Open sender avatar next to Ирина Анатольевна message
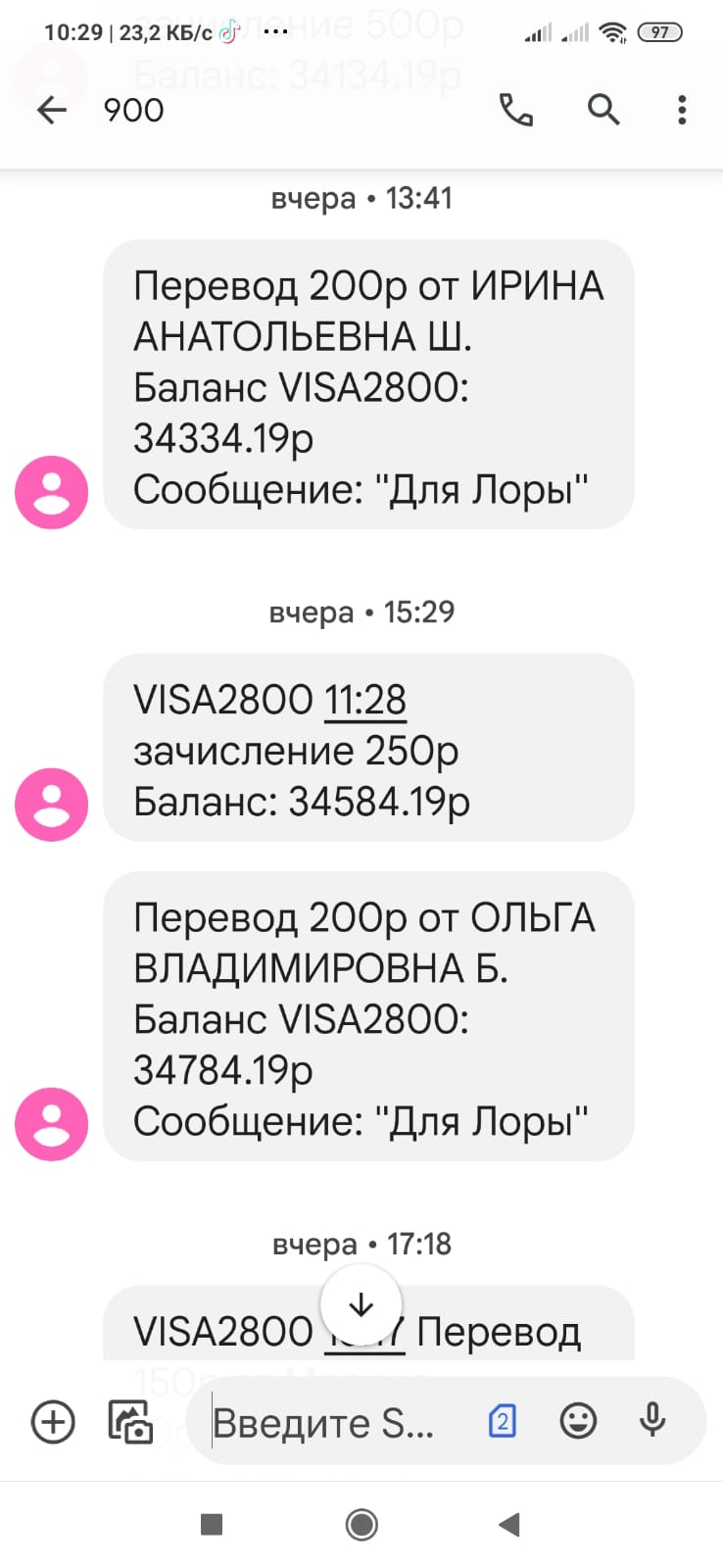Screen dimensions: 723x1568 (x=52, y=492)
